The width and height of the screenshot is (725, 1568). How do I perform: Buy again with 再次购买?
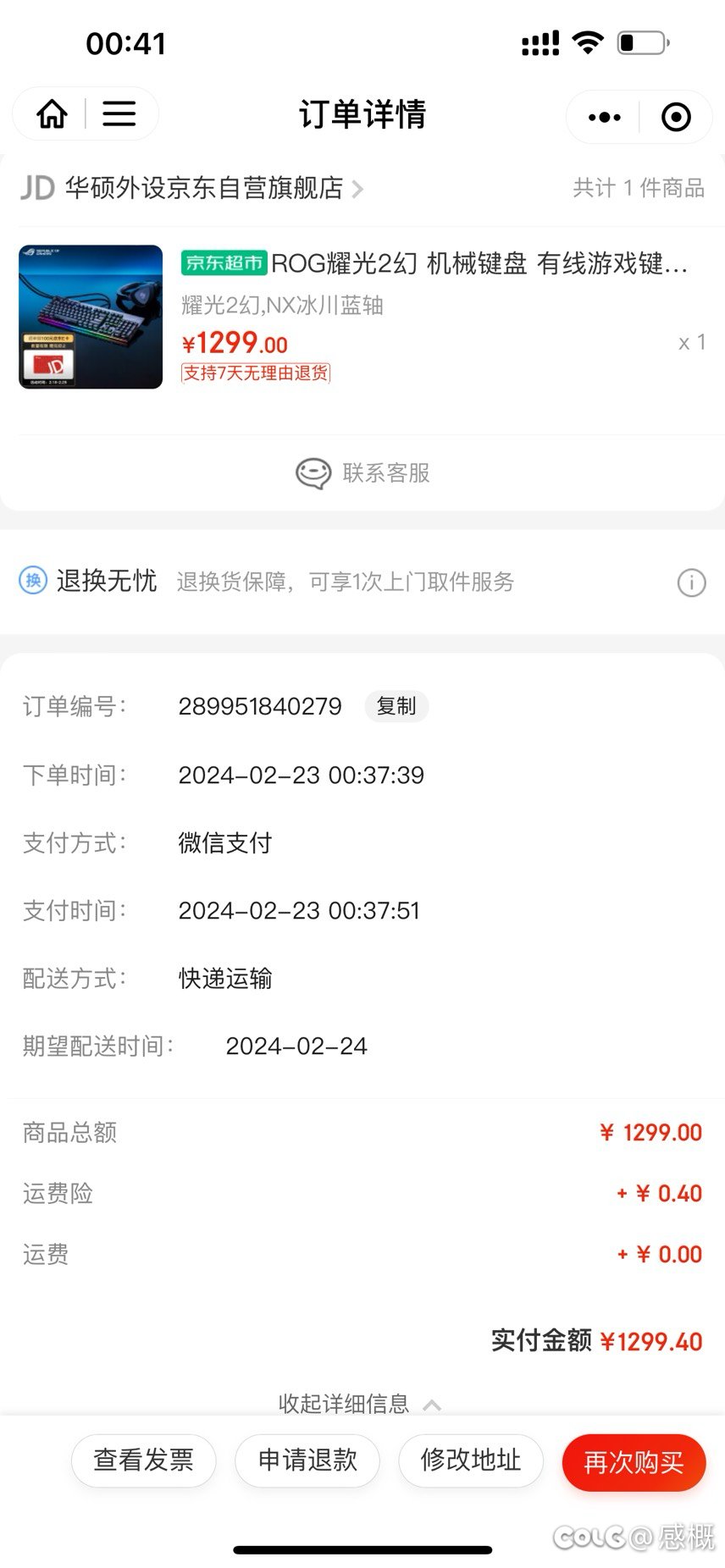(x=634, y=1462)
